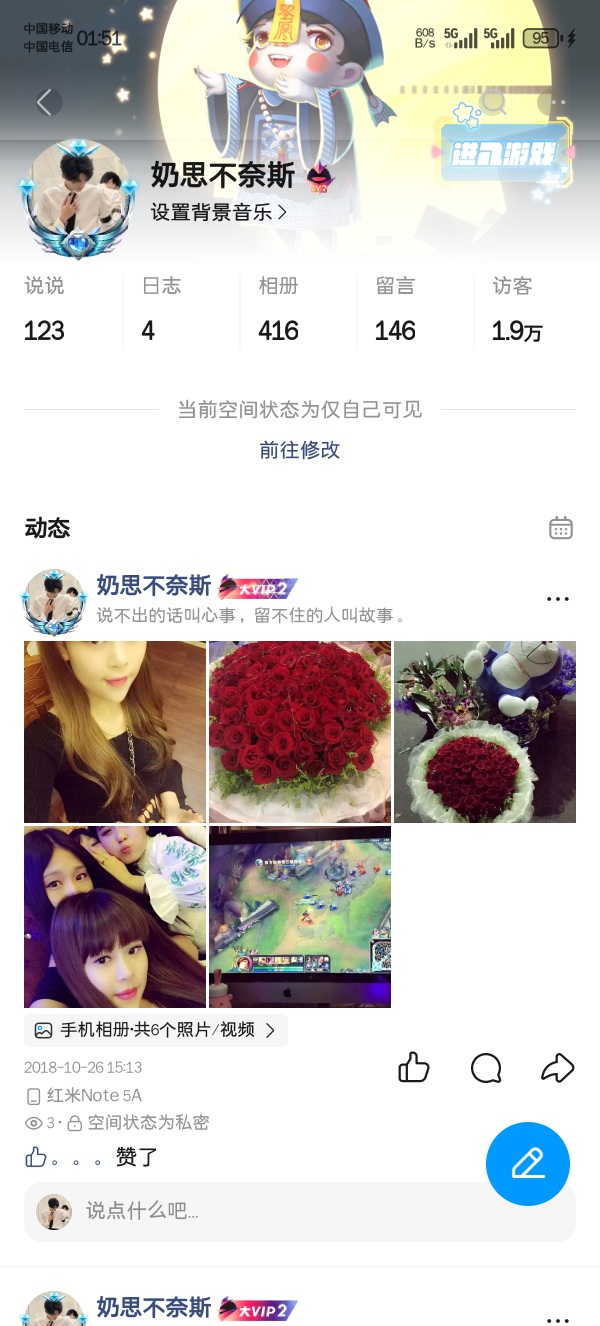The height and width of the screenshot is (1326, 600).
Task: Open the 相册 section with 416 photos
Action: (278, 309)
